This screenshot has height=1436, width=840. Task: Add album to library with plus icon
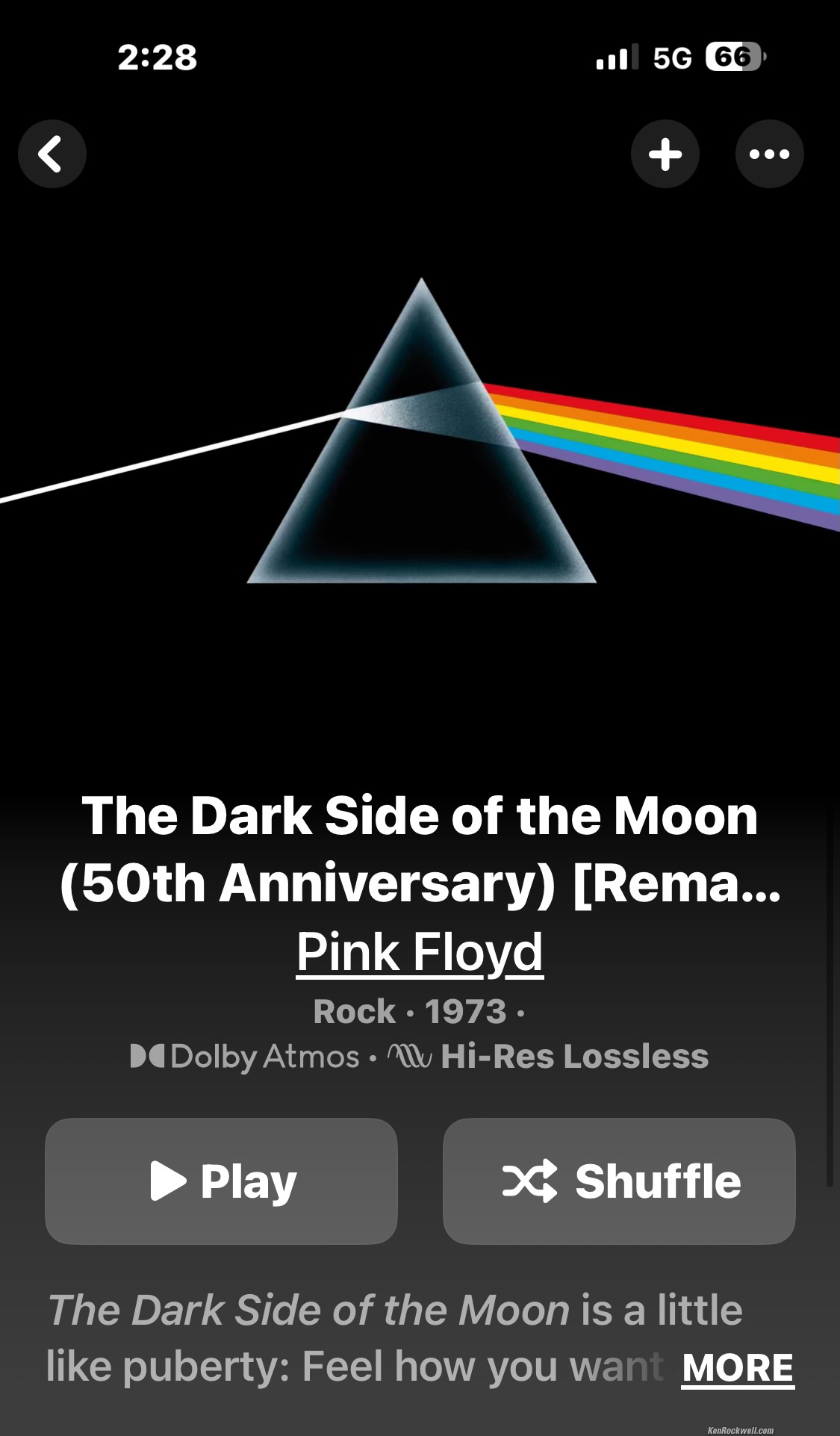(665, 153)
